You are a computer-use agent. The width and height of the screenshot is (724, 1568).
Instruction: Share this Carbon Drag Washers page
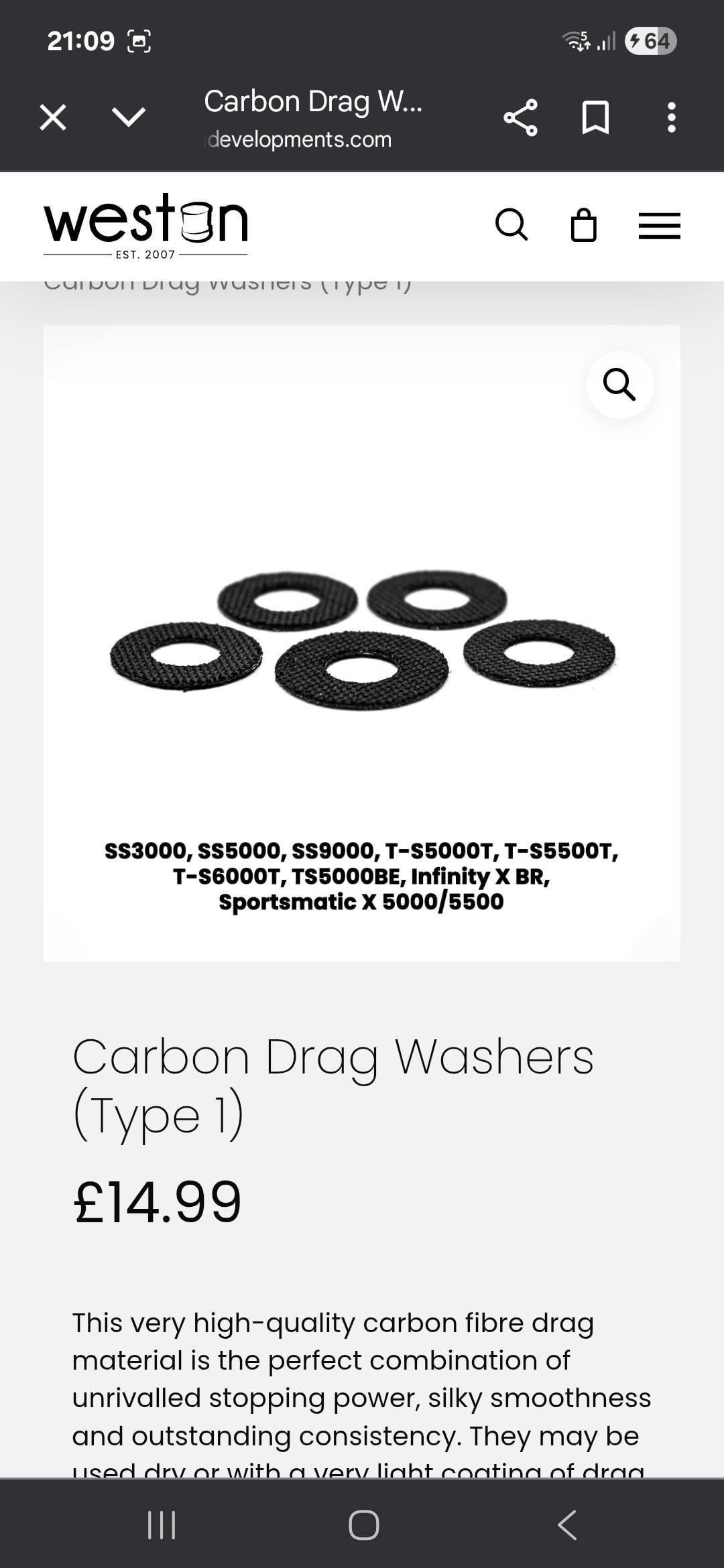point(520,118)
